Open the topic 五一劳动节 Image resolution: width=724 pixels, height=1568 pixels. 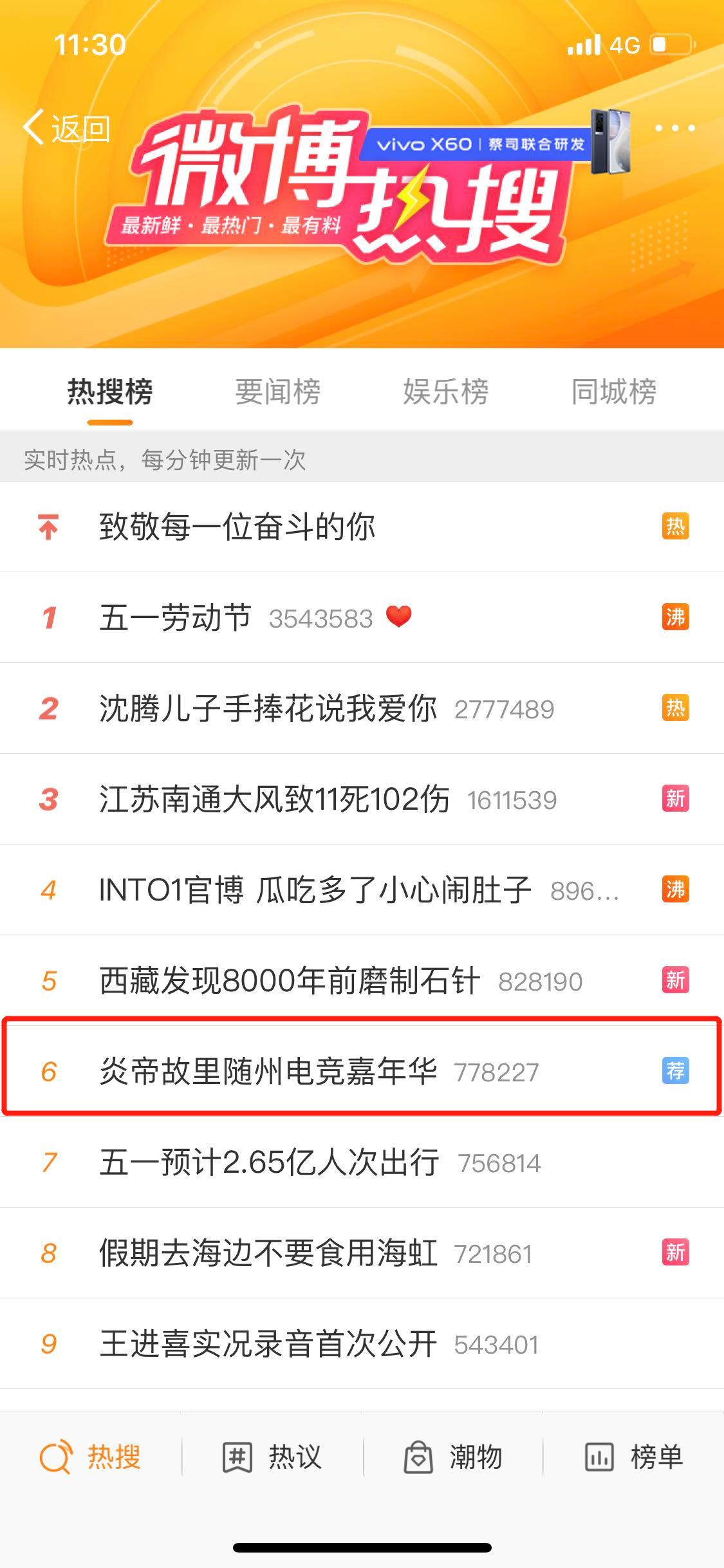175,618
